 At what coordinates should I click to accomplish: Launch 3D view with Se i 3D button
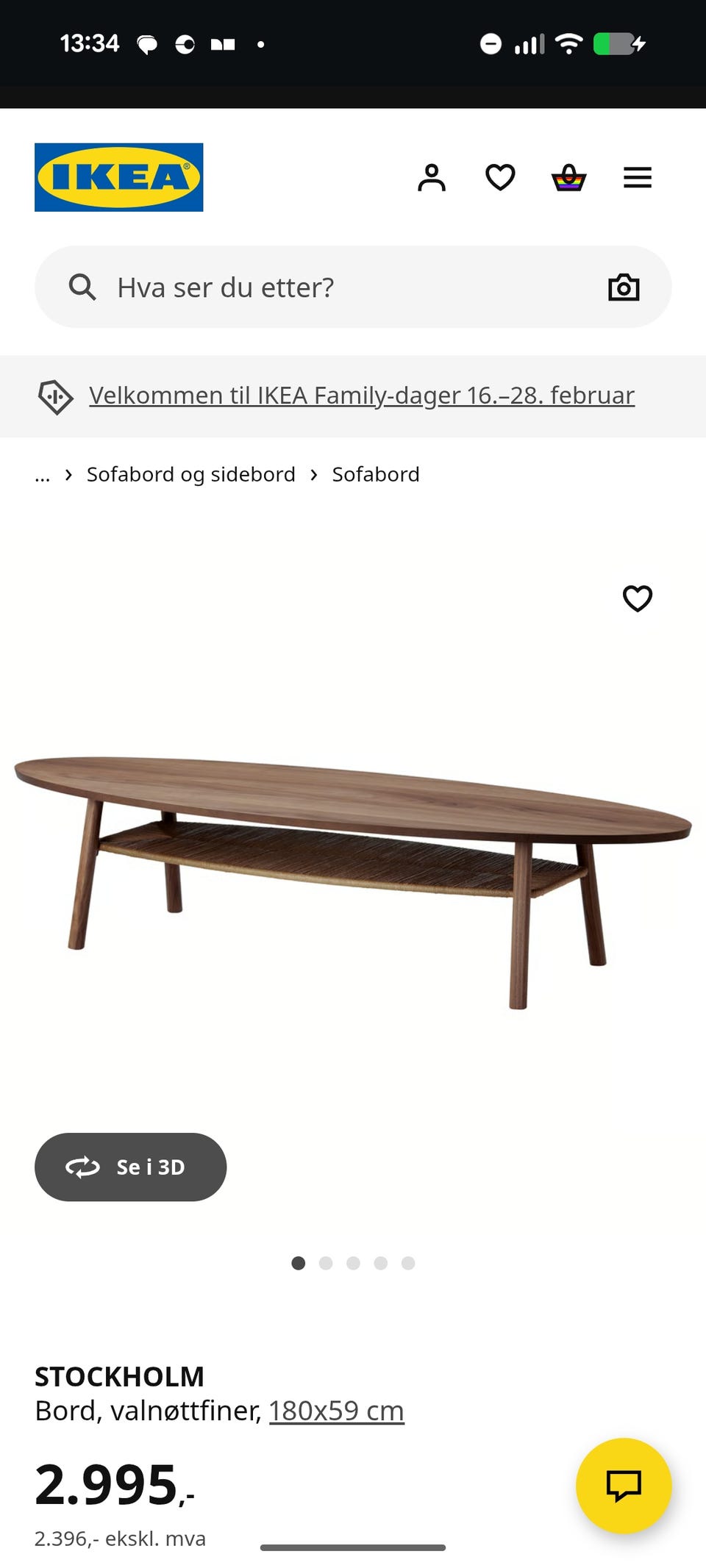pyautogui.click(x=130, y=1167)
